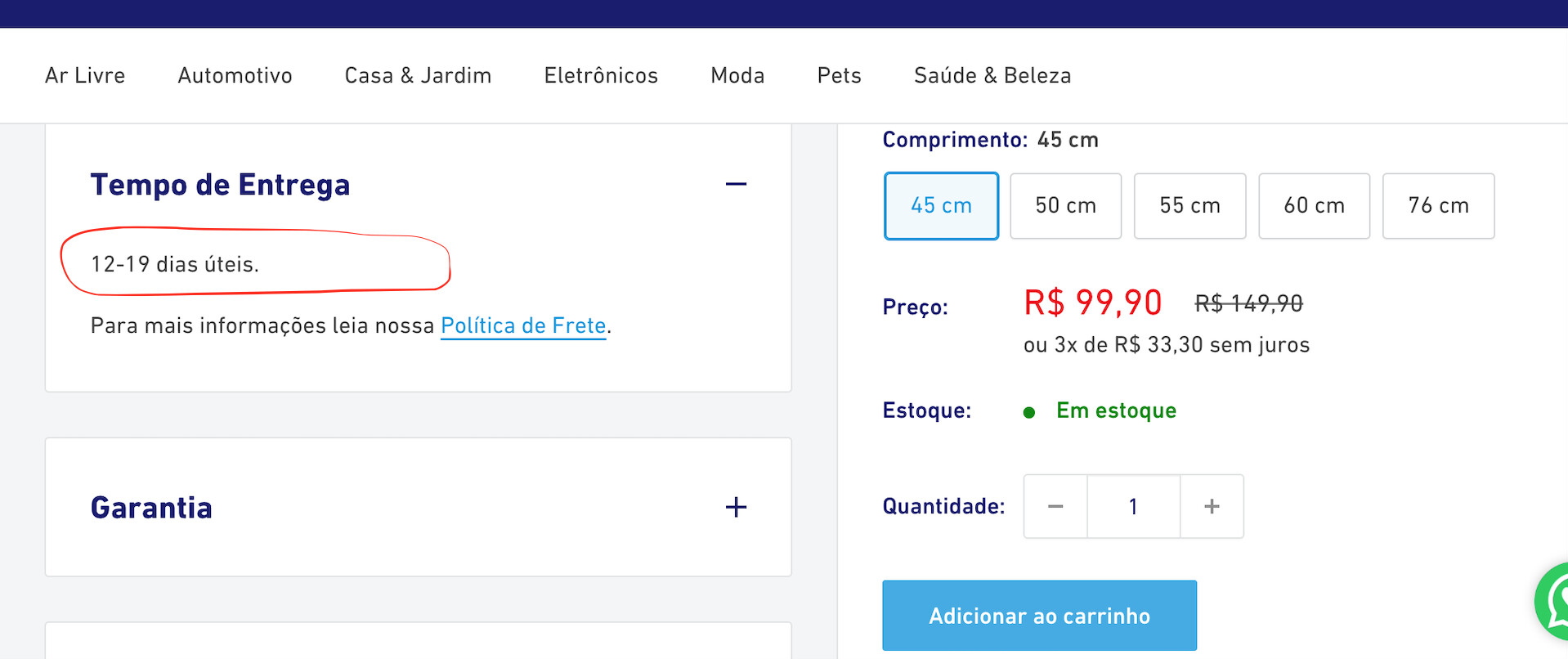Open the WhatsApp chat bubble
The height and width of the screenshot is (659, 1568).
[x=1553, y=601]
